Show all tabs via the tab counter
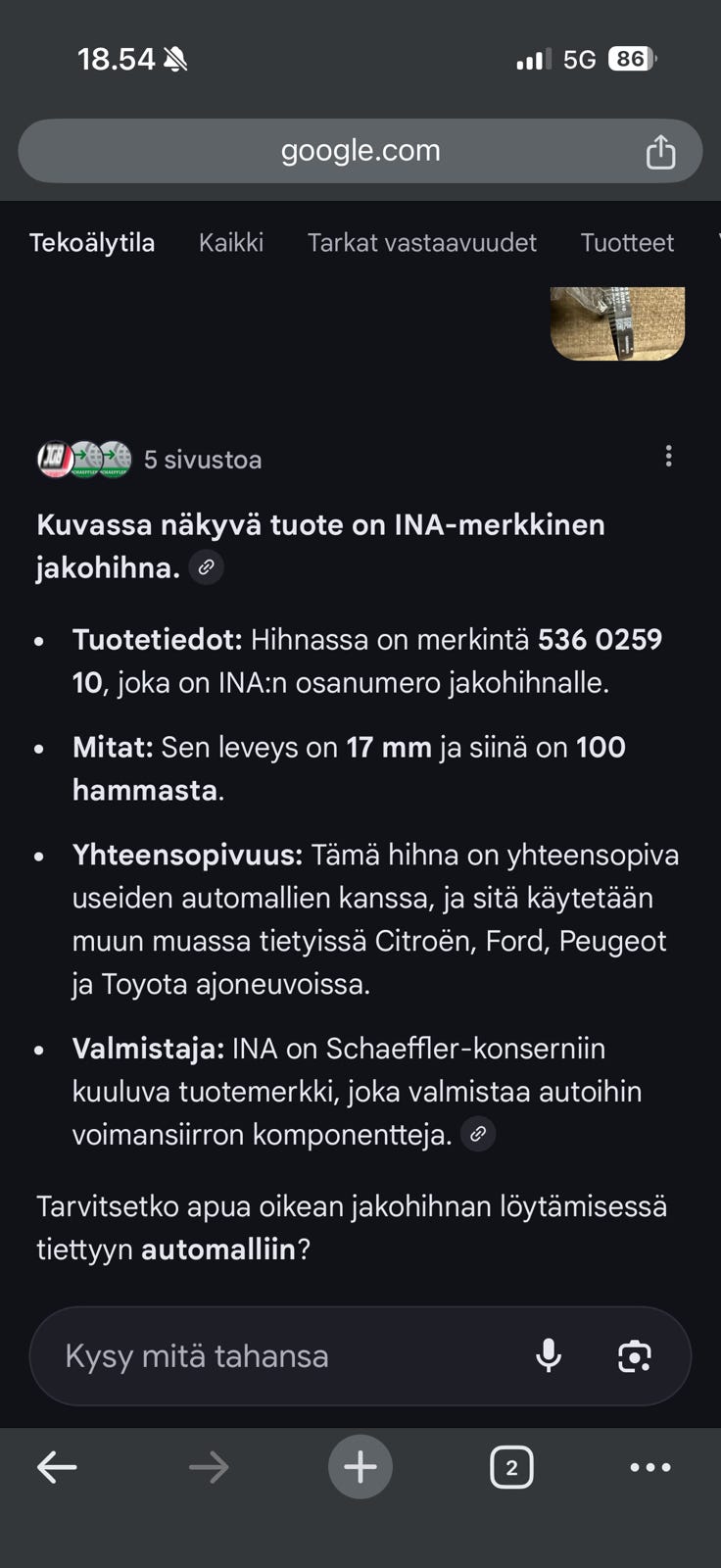The width and height of the screenshot is (721, 1568). coord(512,1467)
